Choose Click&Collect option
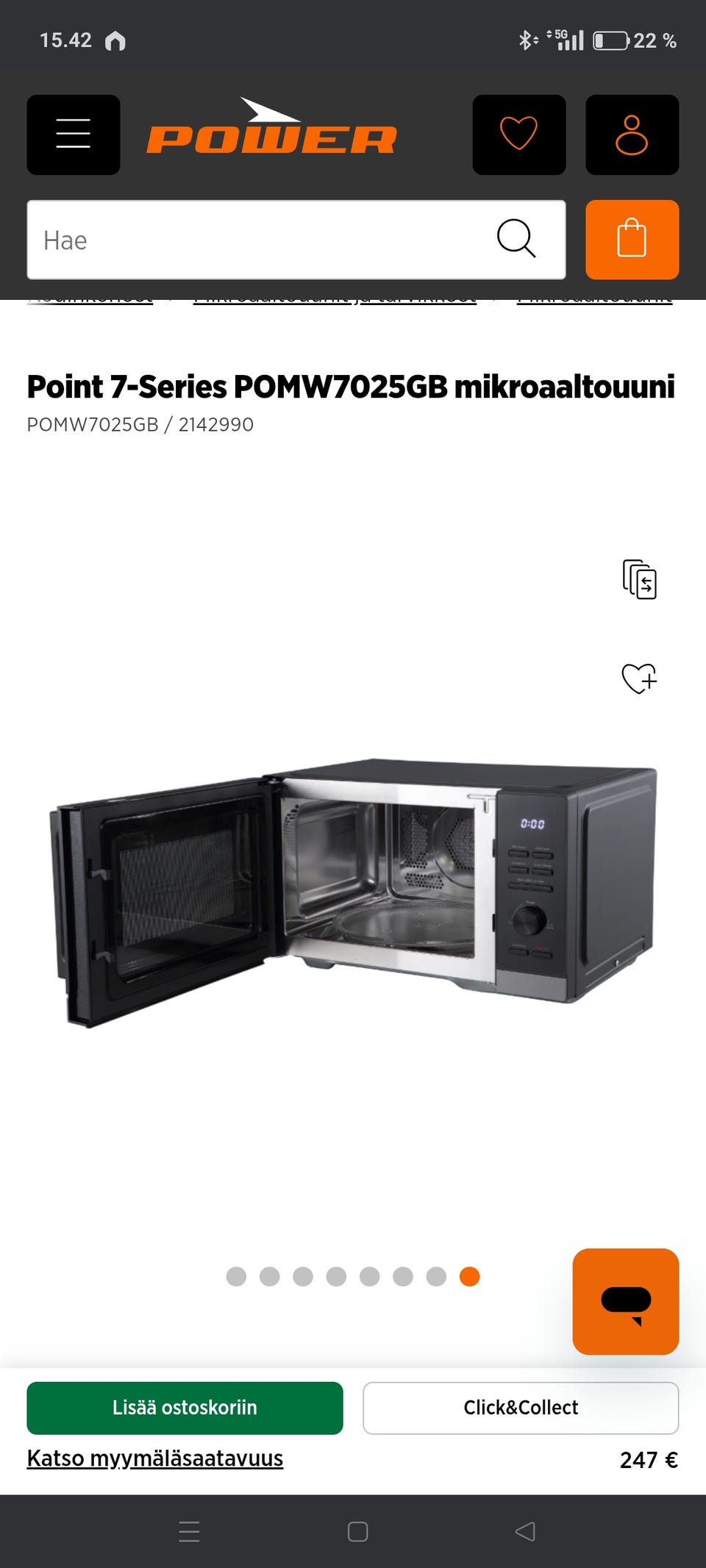The image size is (706, 1568). pos(521,1408)
